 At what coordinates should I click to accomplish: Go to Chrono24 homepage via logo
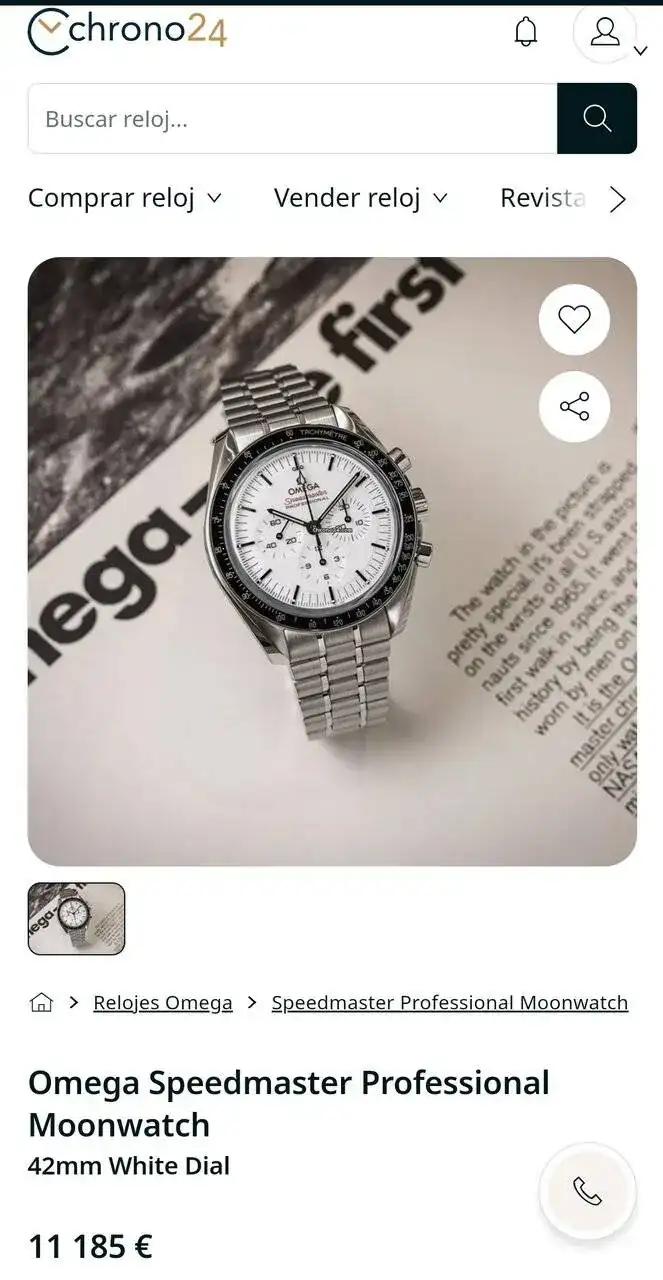pos(127,32)
